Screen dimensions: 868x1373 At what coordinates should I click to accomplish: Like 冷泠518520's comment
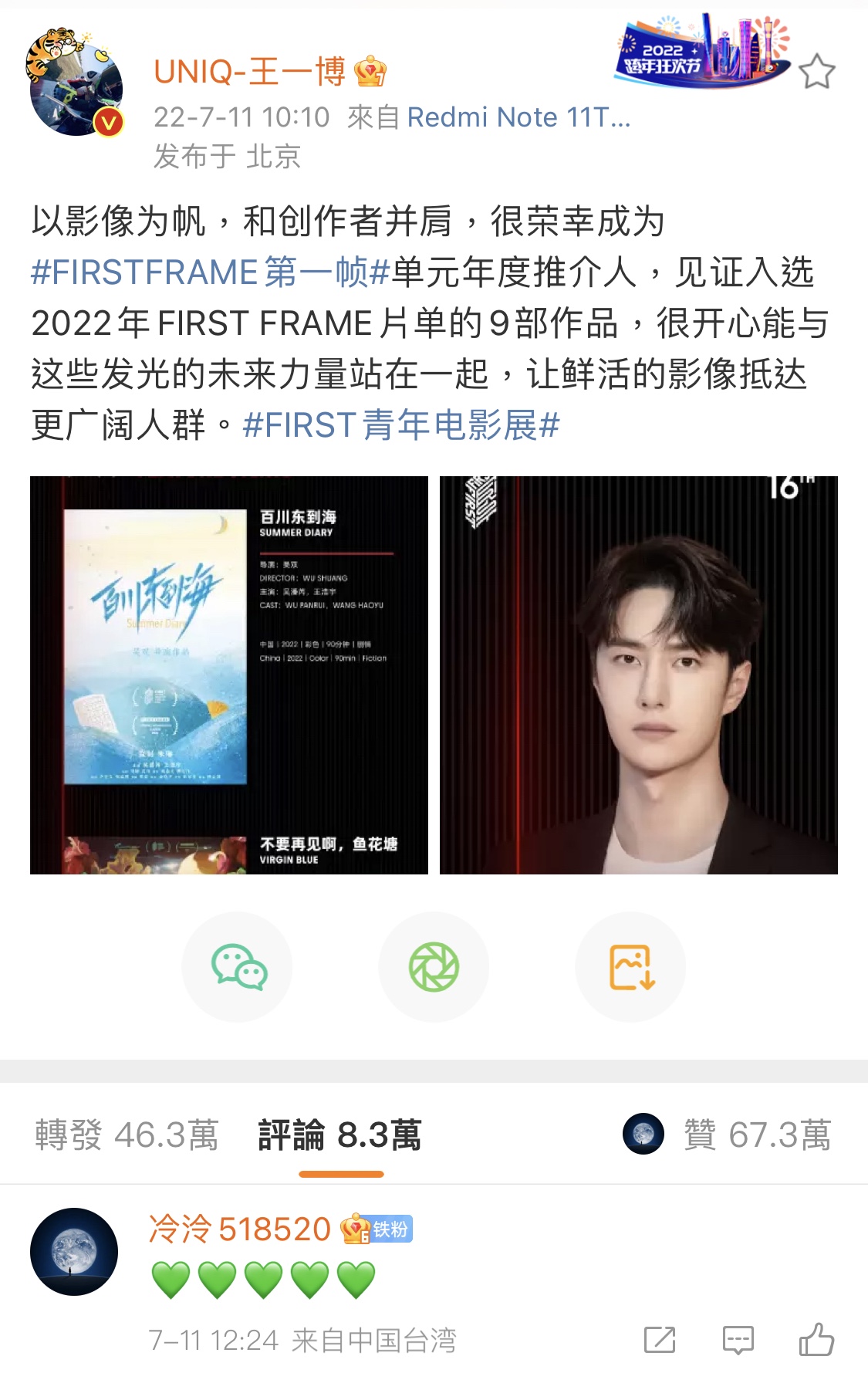pyautogui.click(x=816, y=1340)
